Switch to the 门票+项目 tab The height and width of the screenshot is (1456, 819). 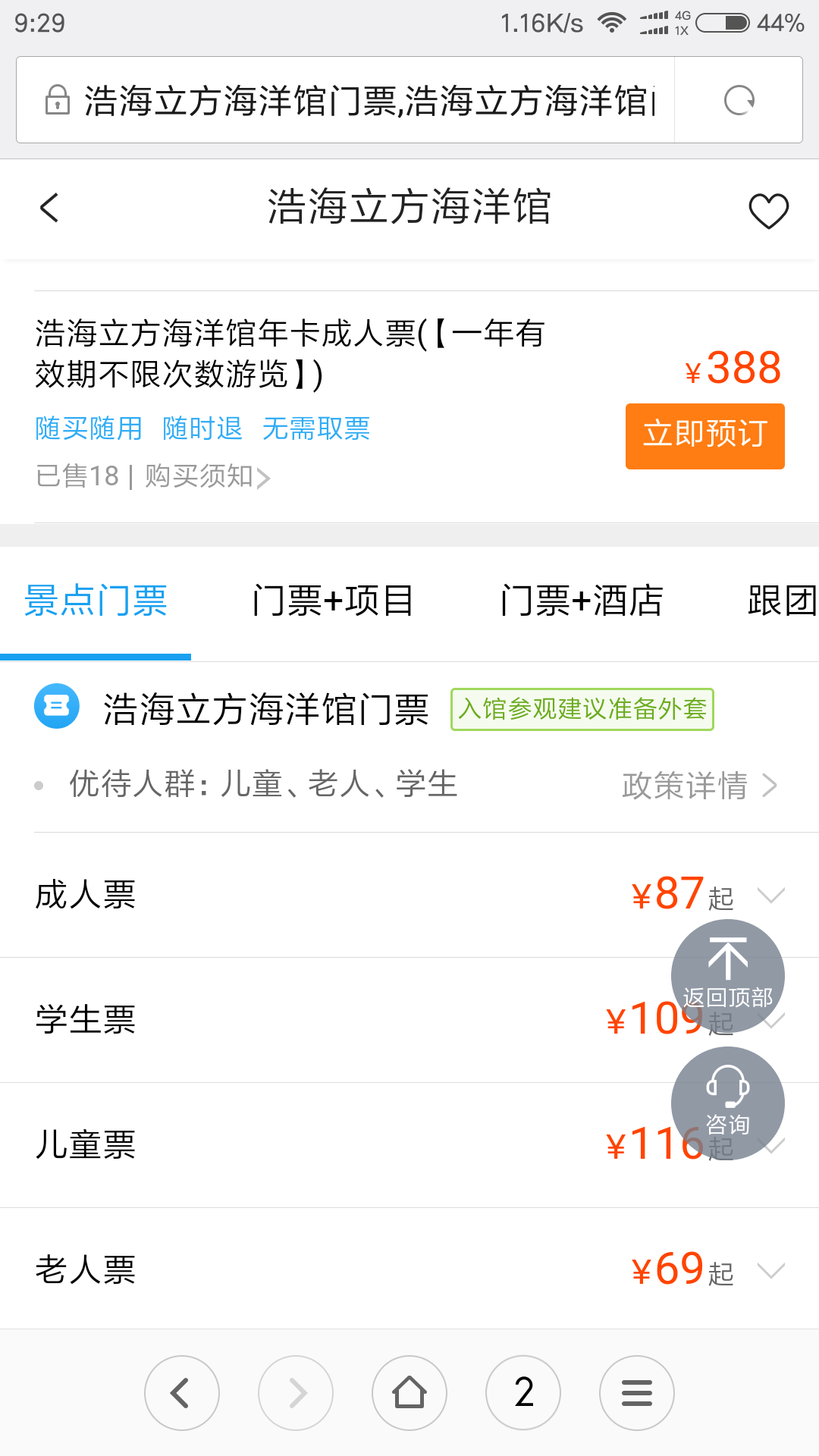(332, 601)
